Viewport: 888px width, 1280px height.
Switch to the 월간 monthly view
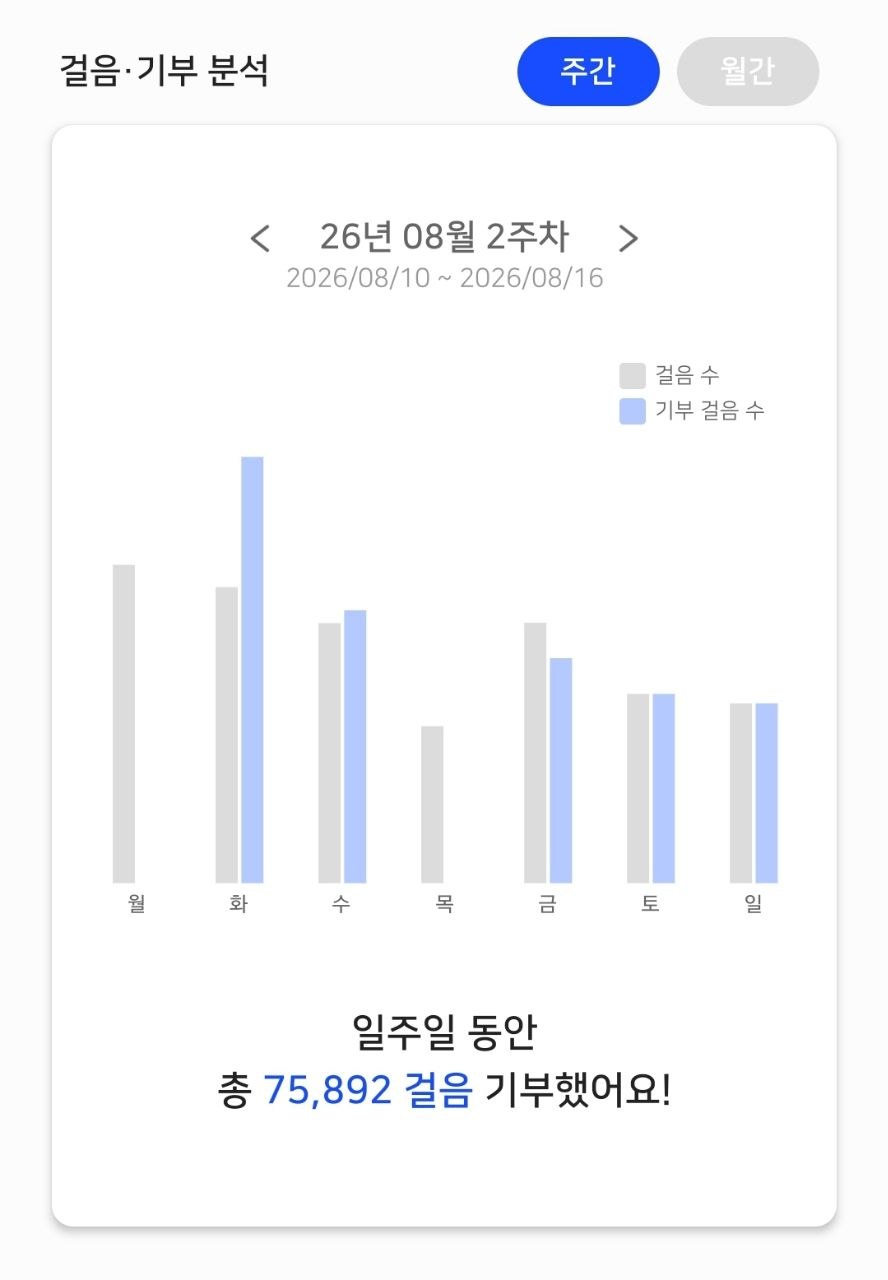point(748,72)
